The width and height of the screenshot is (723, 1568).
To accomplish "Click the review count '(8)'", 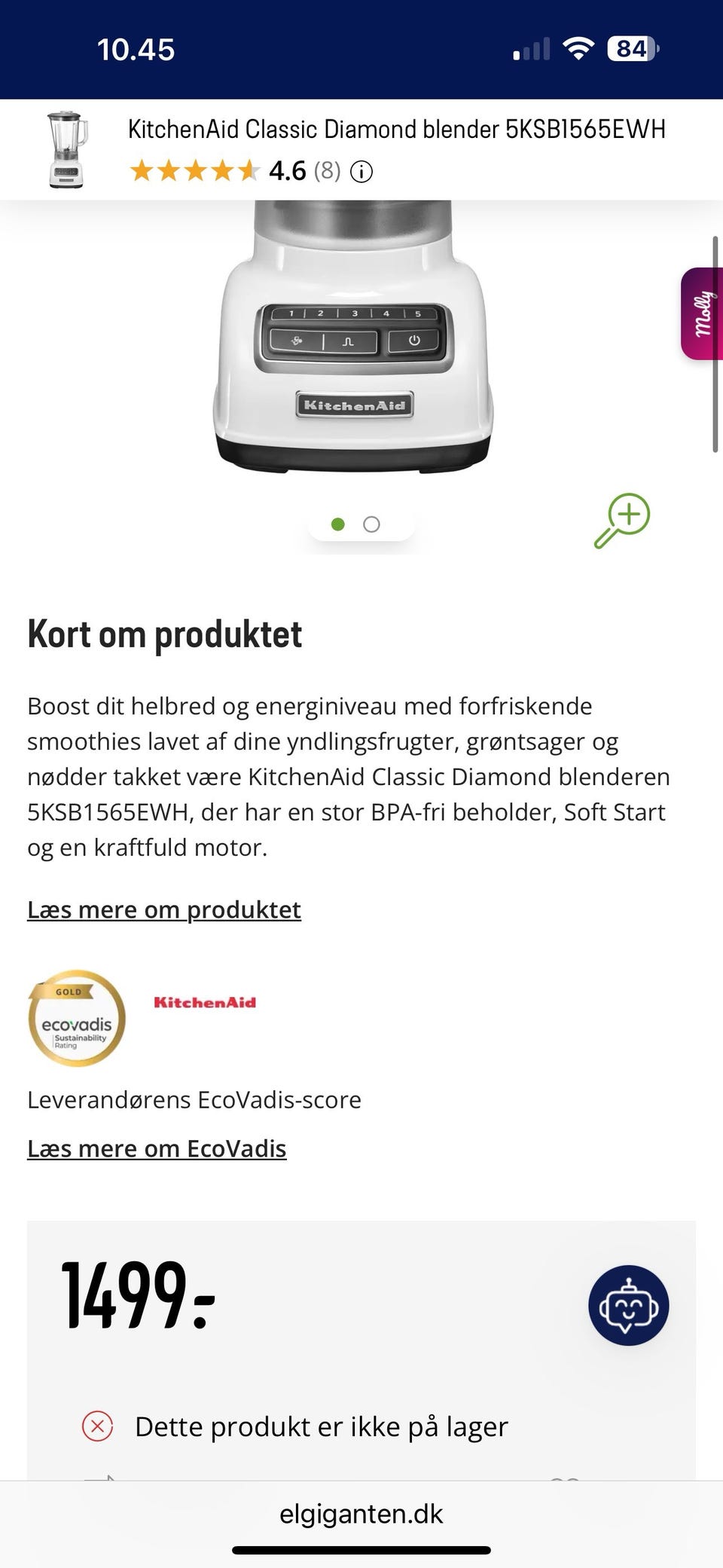I will click(327, 170).
